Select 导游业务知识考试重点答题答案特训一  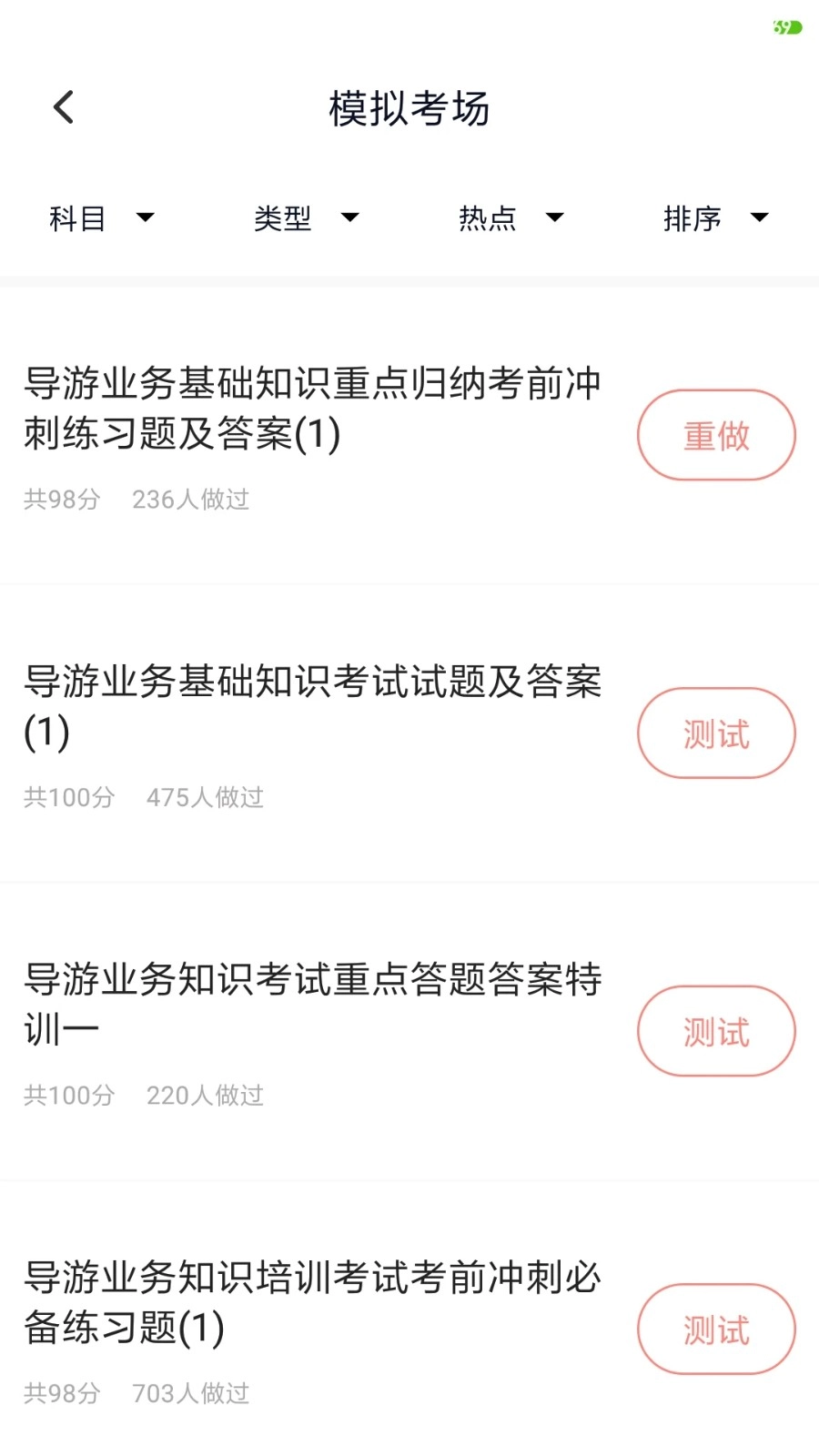313,1006
